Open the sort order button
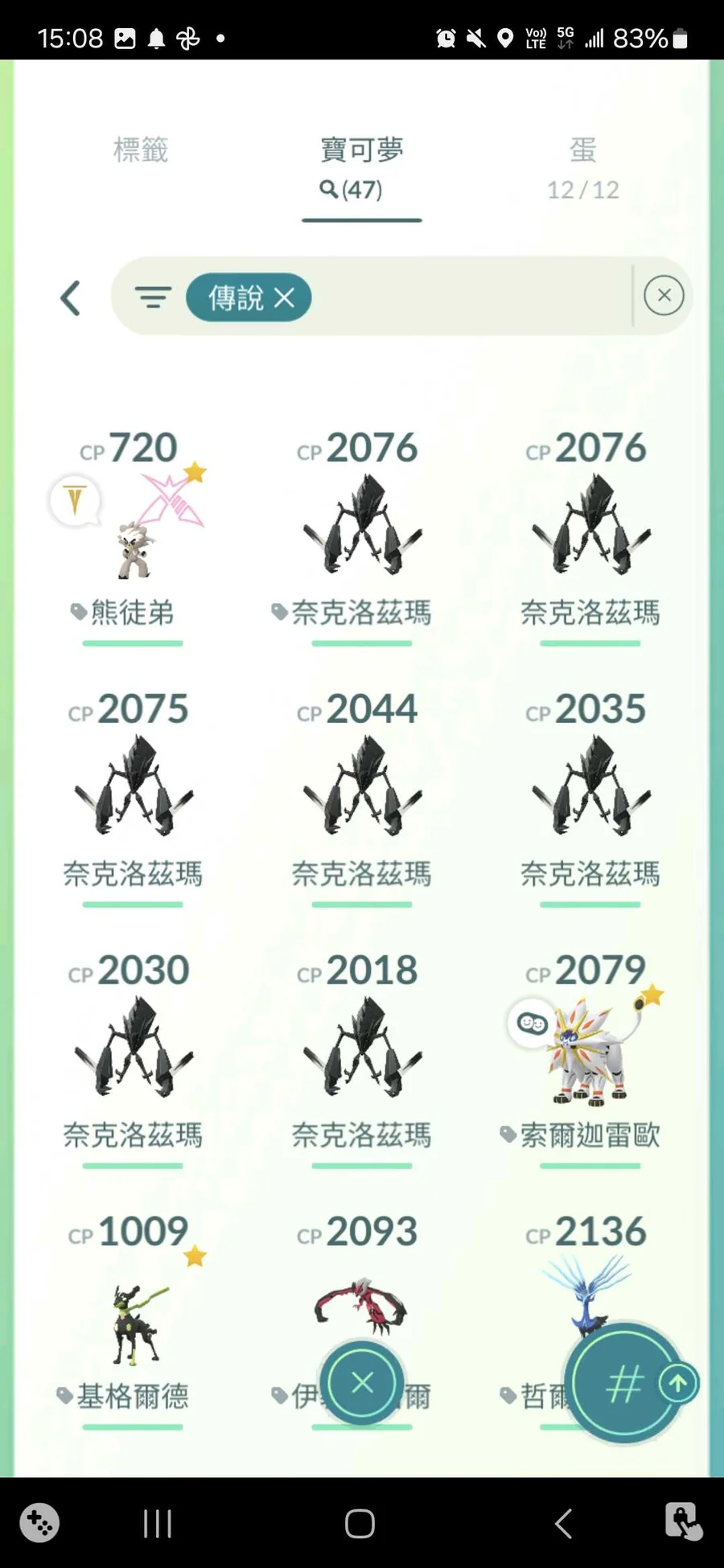This screenshot has height=1568, width=724. click(x=624, y=1384)
